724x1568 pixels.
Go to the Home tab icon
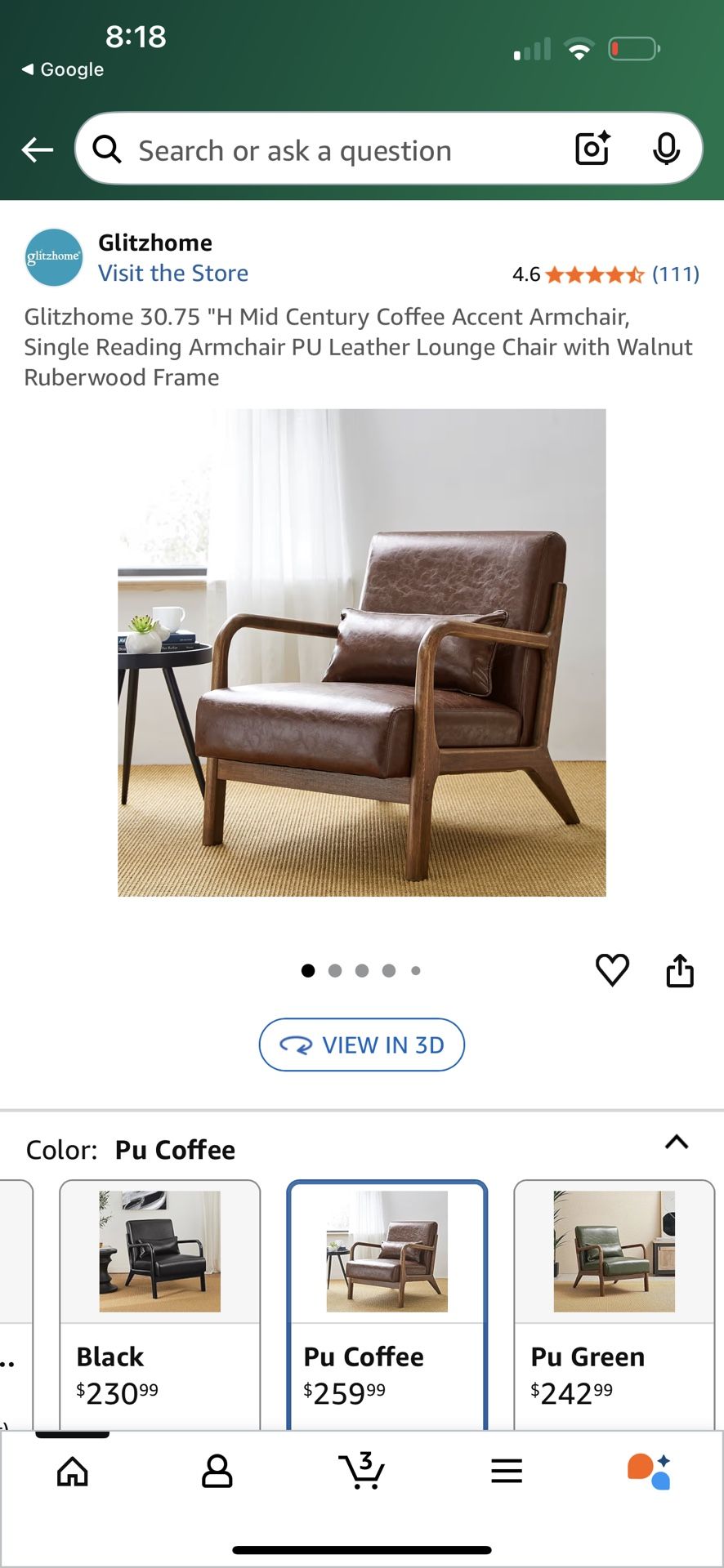pyautogui.click(x=73, y=1470)
